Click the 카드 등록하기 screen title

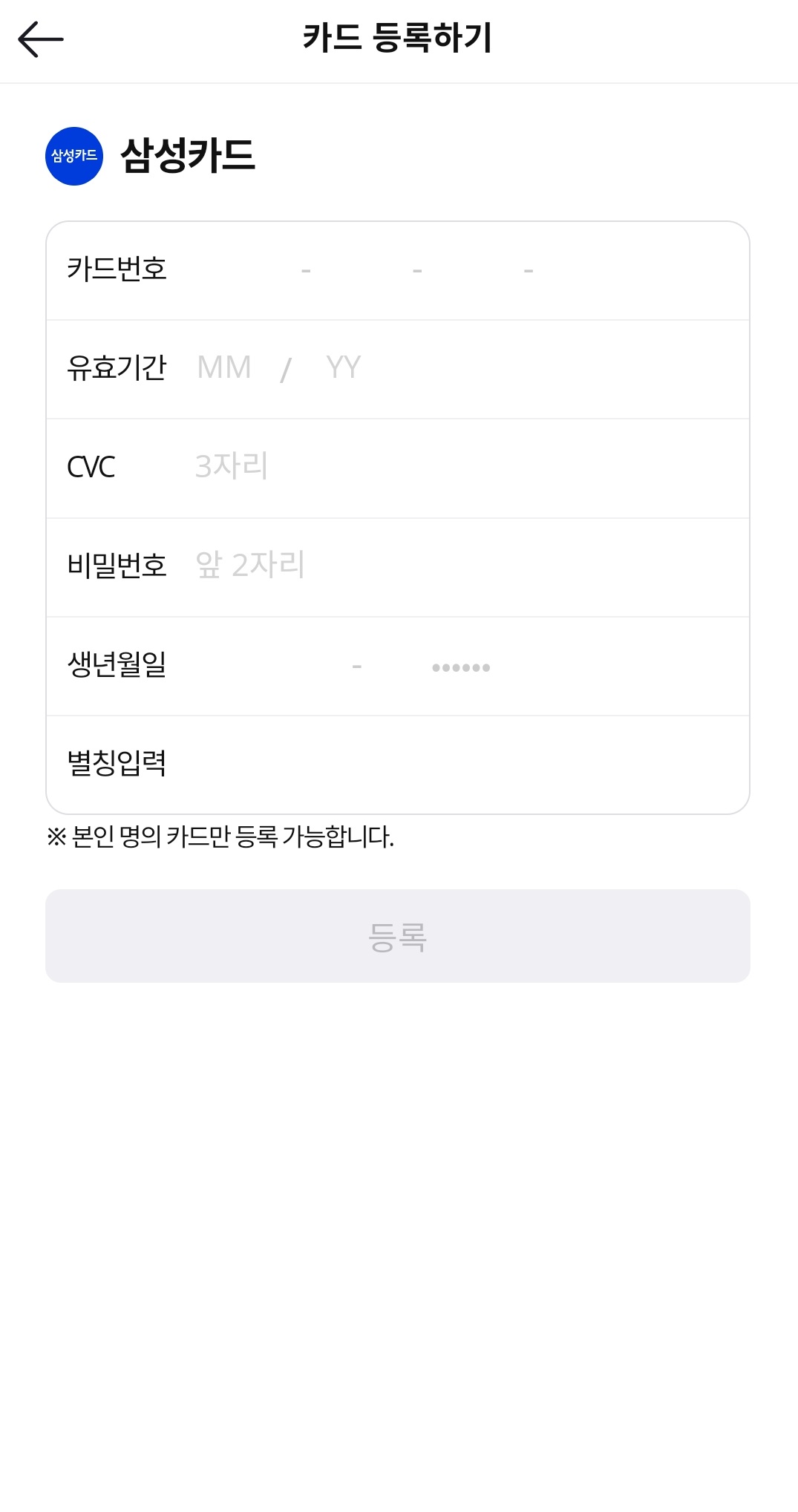pos(399,36)
